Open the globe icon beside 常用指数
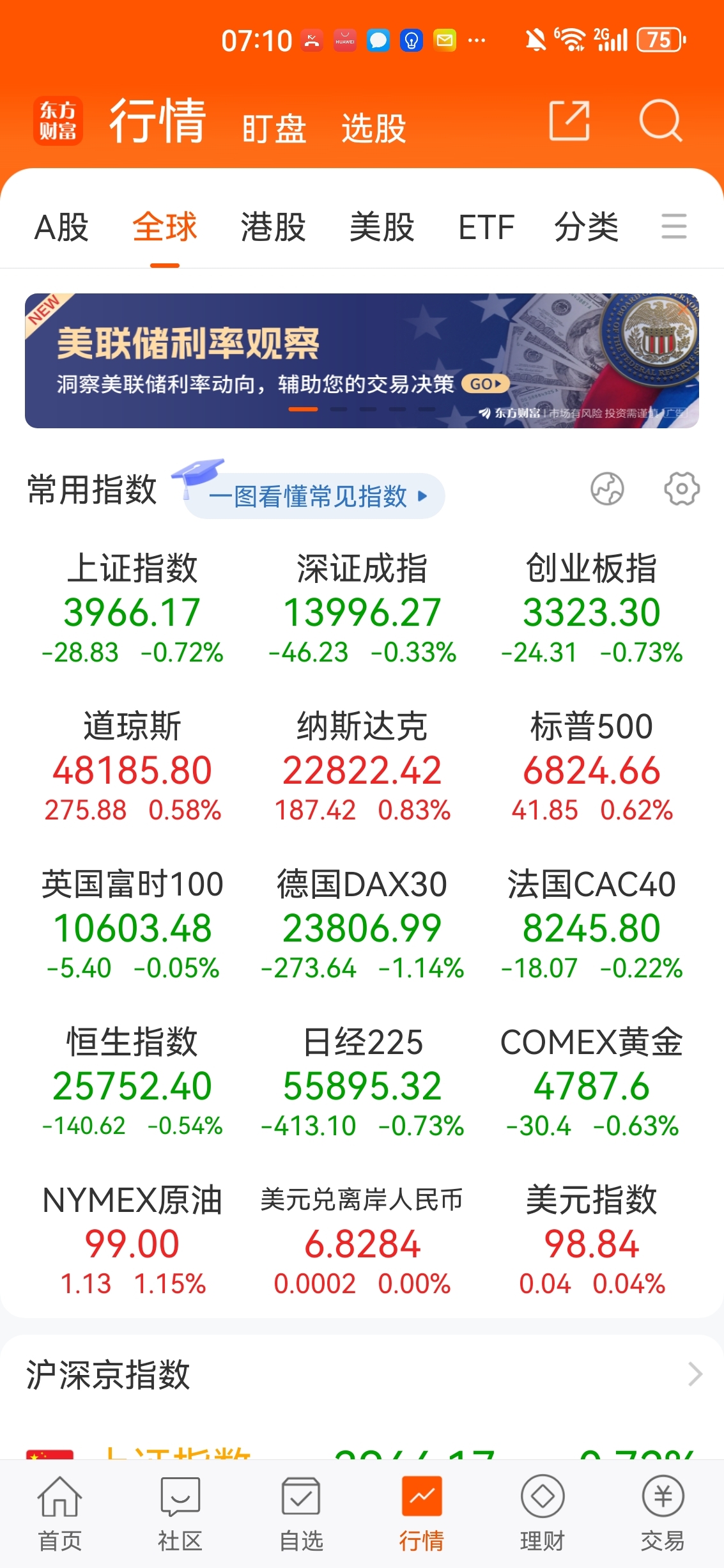This screenshot has height=1568, width=724. (607, 490)
